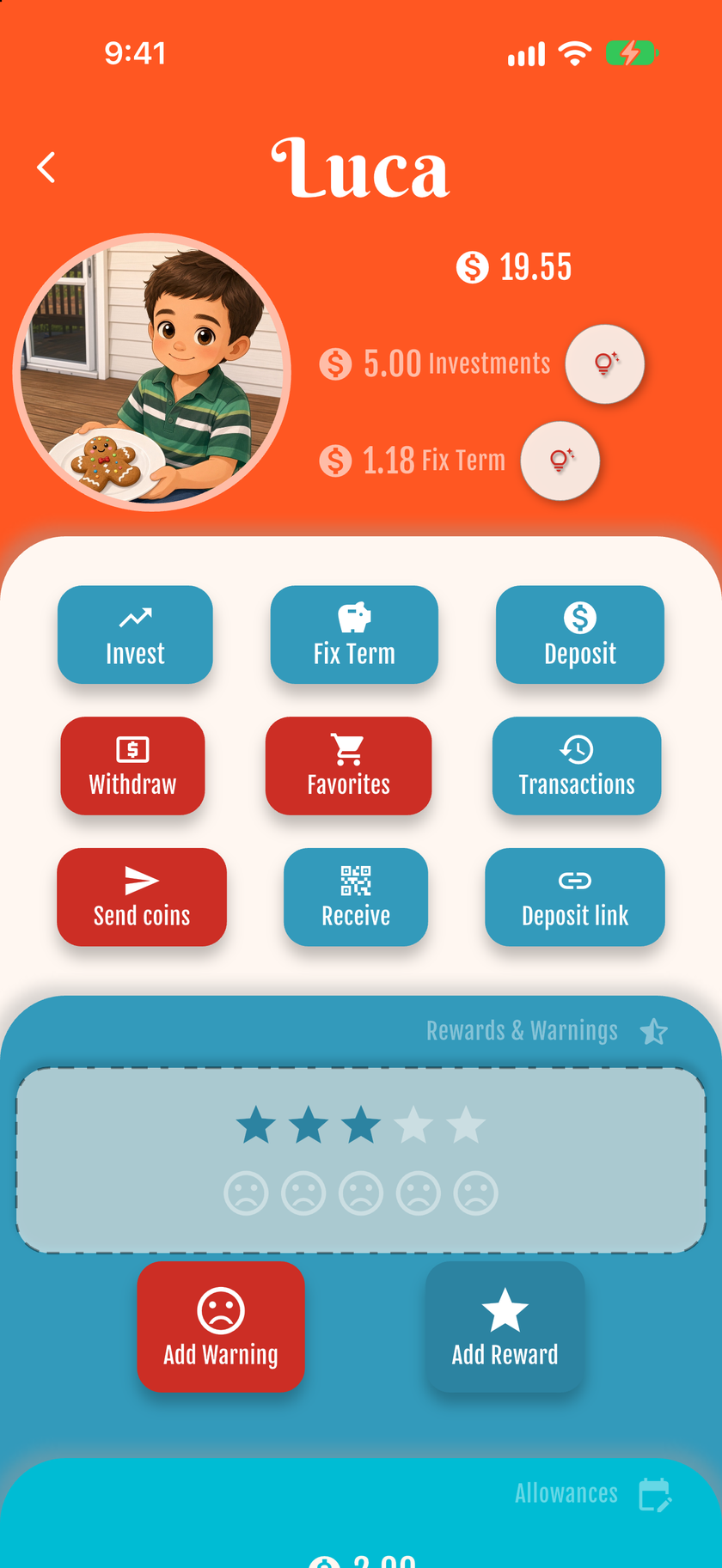Image resolution: width=722 pixels, height=1568 pixels.
Task: Tap the star icon beside Rewards & Warnings
Action: [654, 1031]
